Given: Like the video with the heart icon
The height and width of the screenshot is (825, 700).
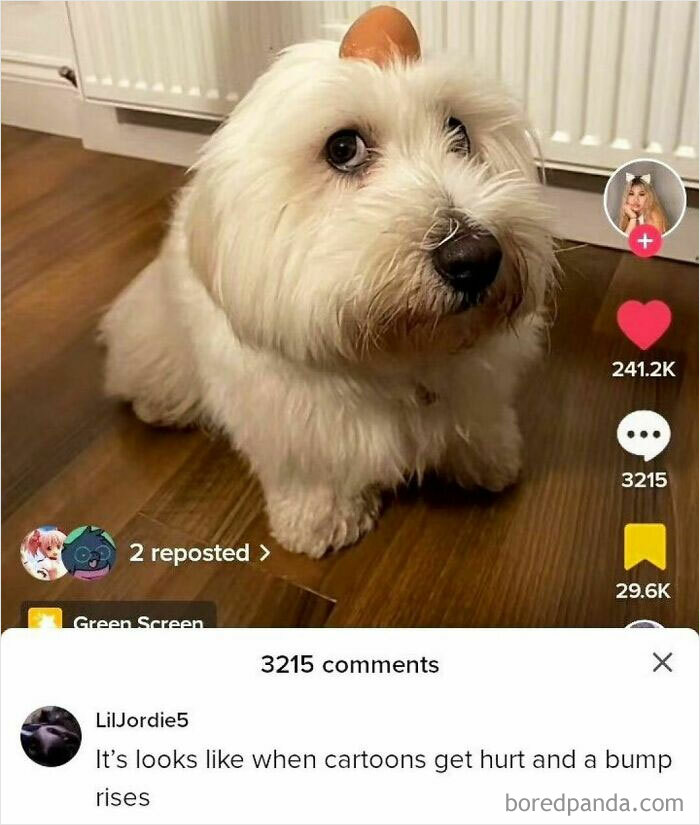Looking at the screenshot, I should point(644,325).
